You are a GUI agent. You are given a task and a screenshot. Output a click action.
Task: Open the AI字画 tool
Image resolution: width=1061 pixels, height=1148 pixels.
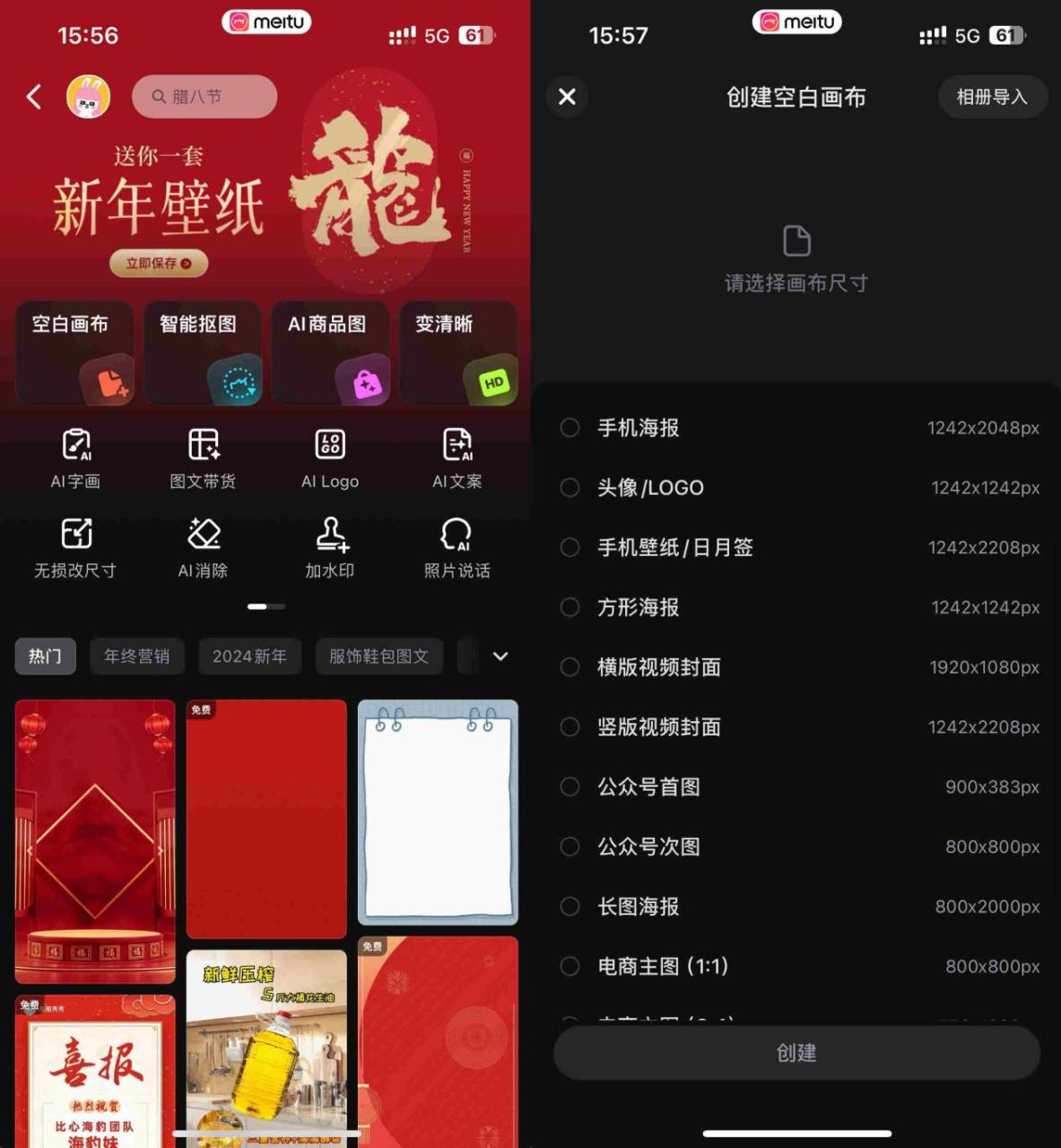click(75, 458)
